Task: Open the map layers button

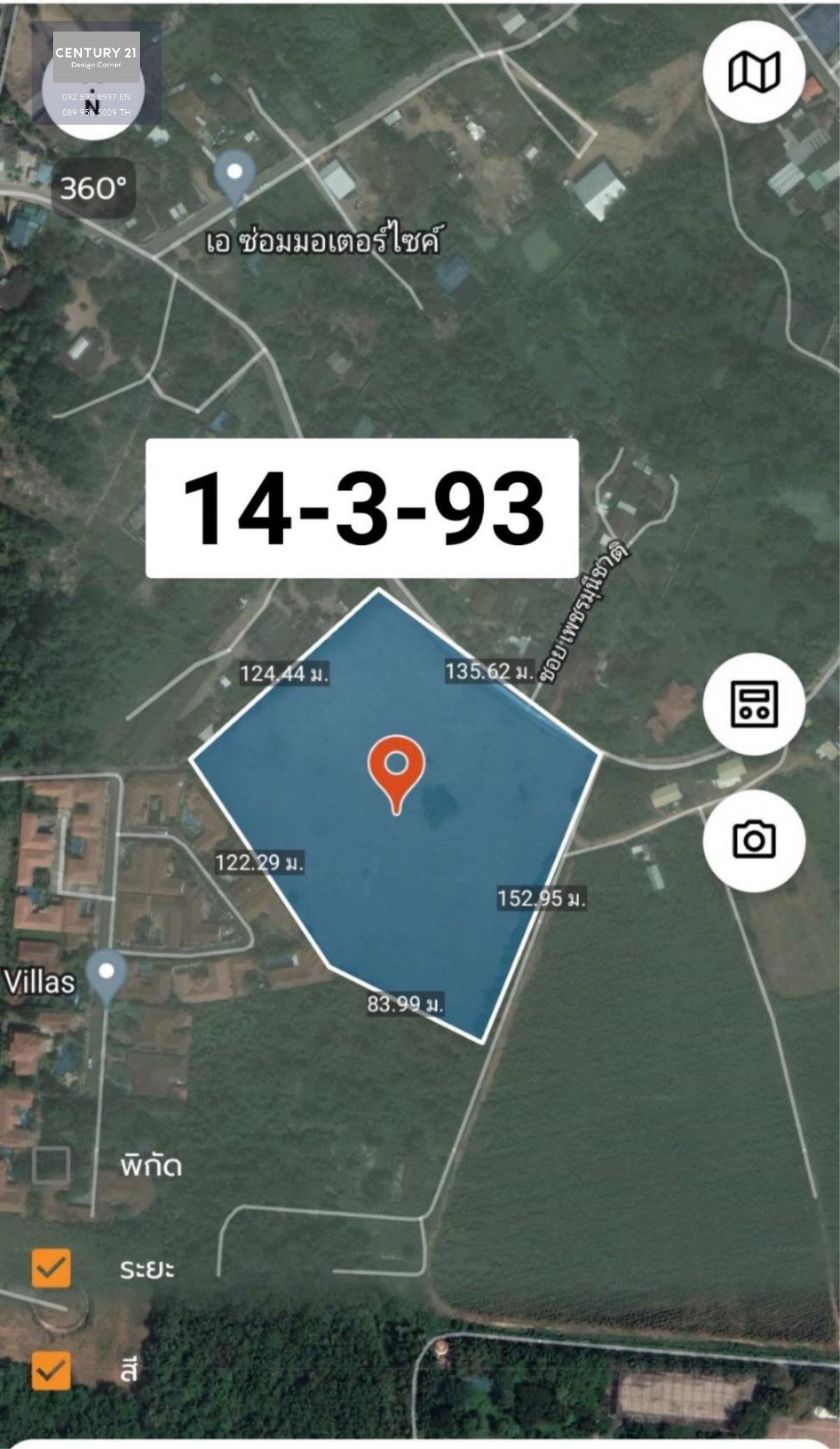Action: click(x=754, y=72)
